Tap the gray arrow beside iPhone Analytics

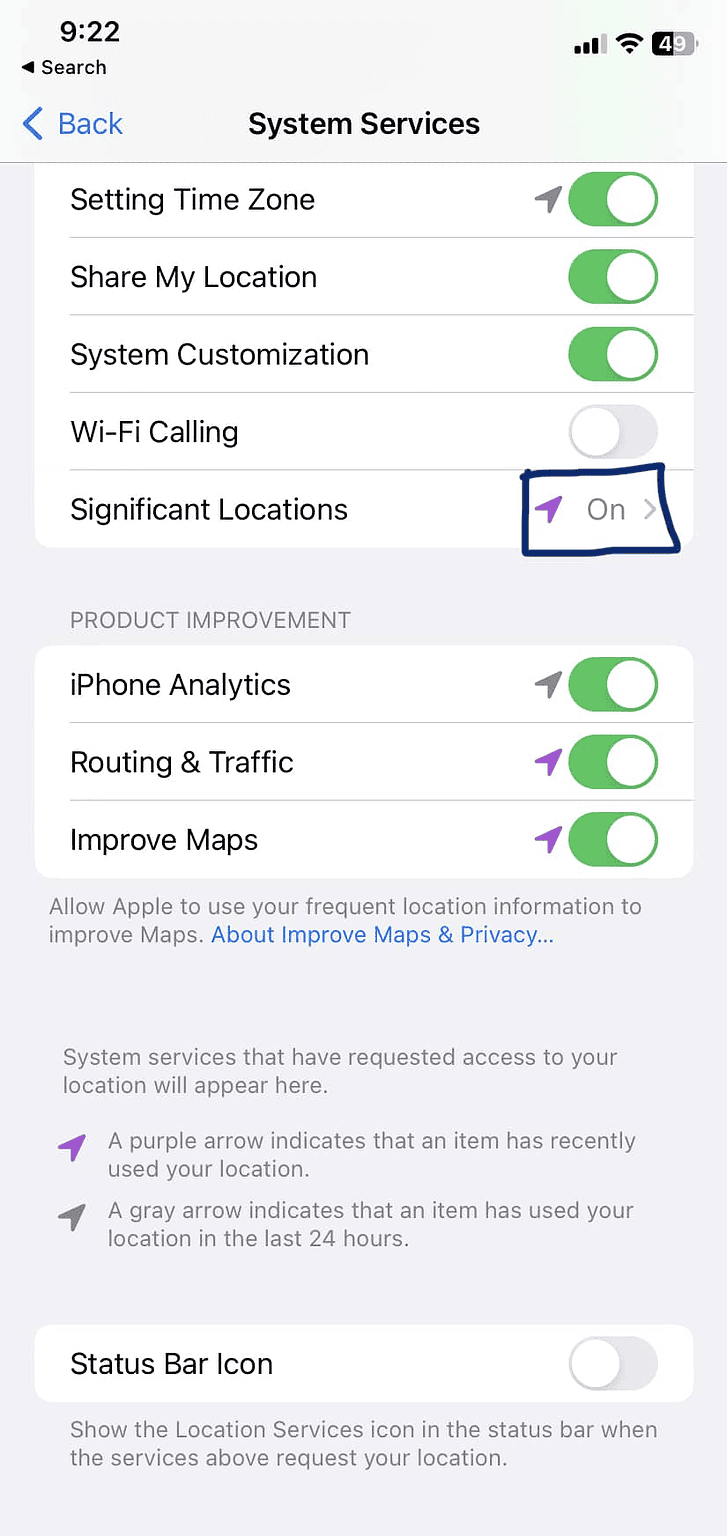(547, 685)
